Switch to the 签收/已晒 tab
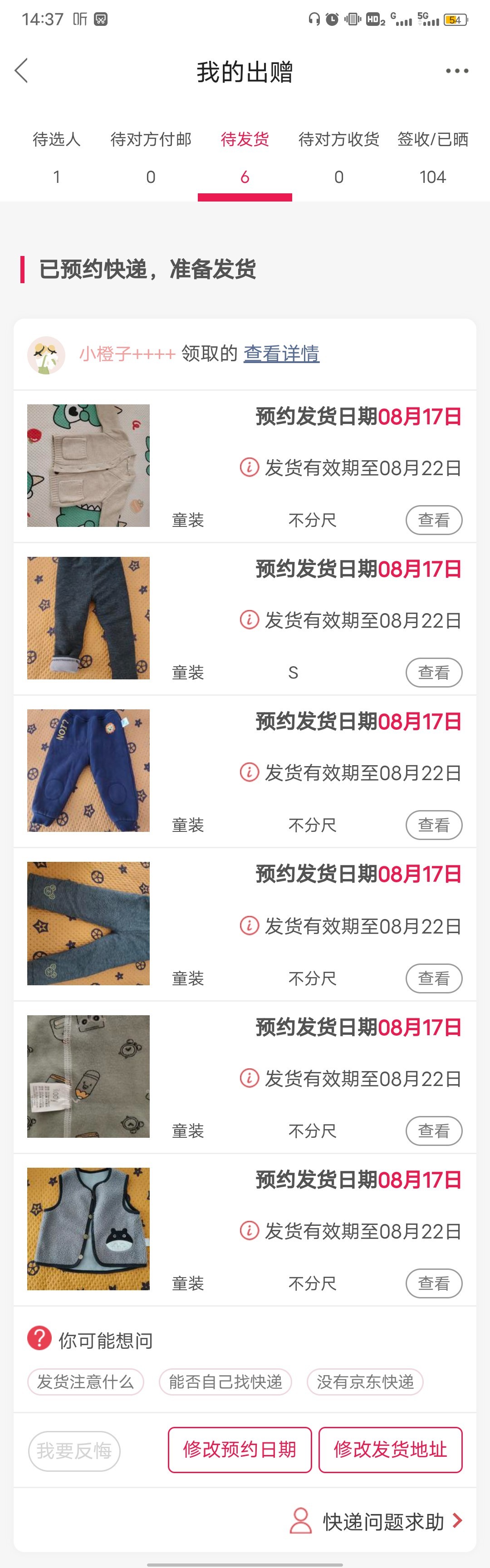Screen dimensions: 490x1568 pos(433,157)
